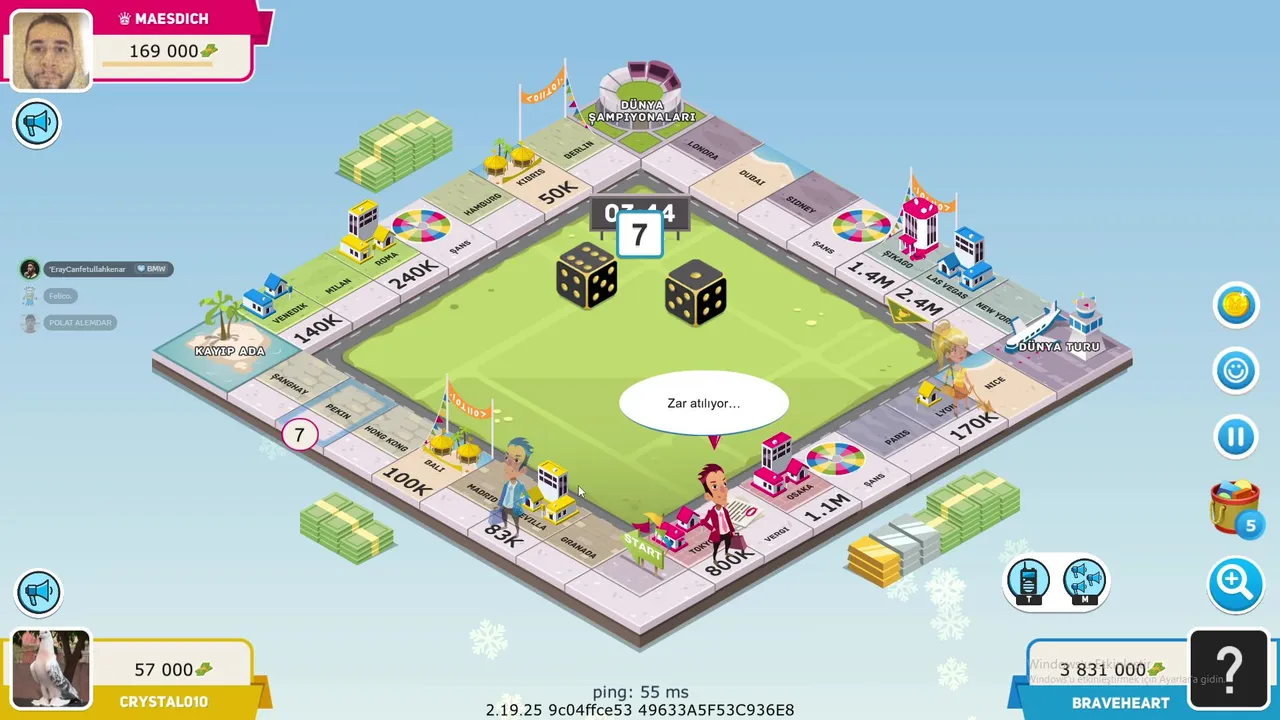The width and height of the screenshot is (1280, 720).
Task: Open the question mark help box
Action: point(1228,667)
